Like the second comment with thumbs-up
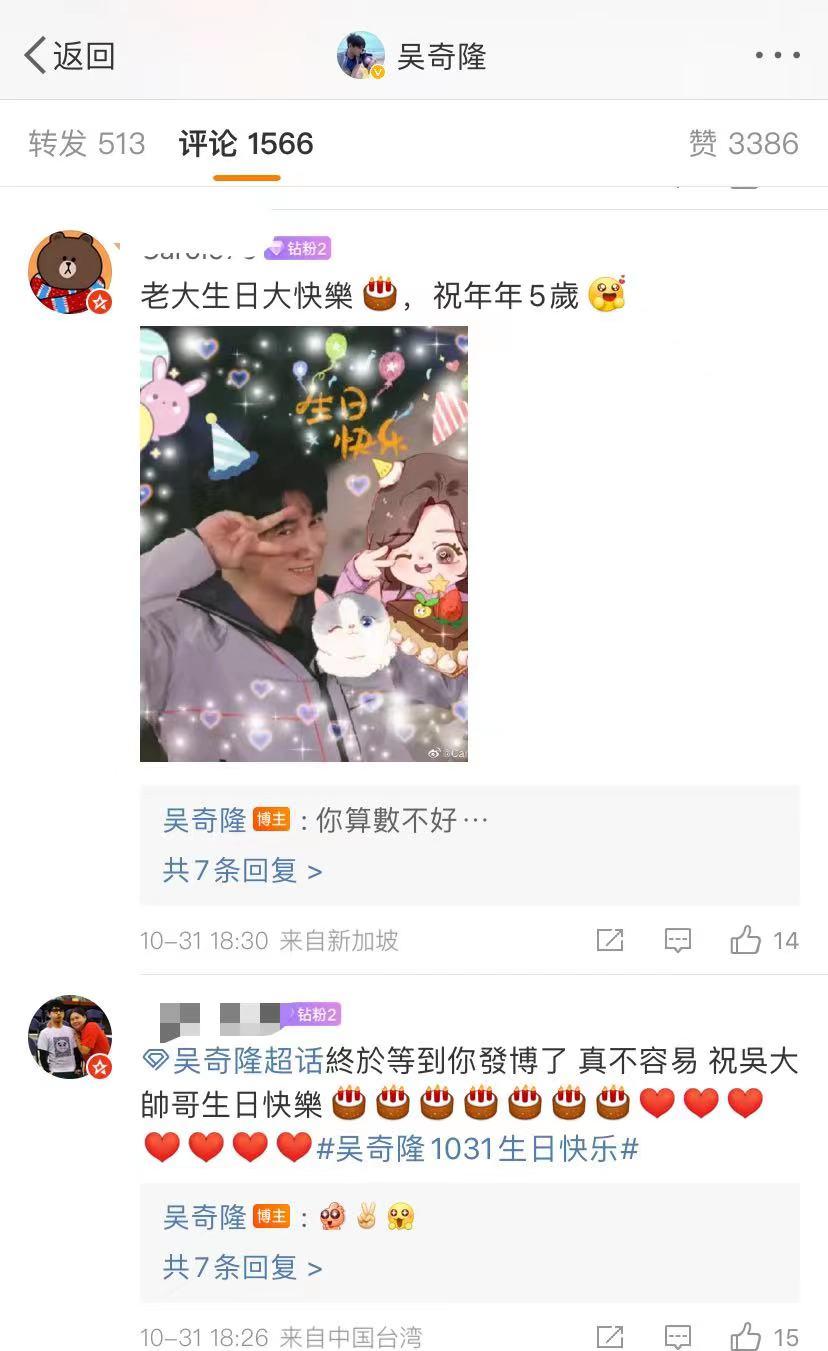828x1351 pixels. pyautogui.click(x=744, y=1335)
